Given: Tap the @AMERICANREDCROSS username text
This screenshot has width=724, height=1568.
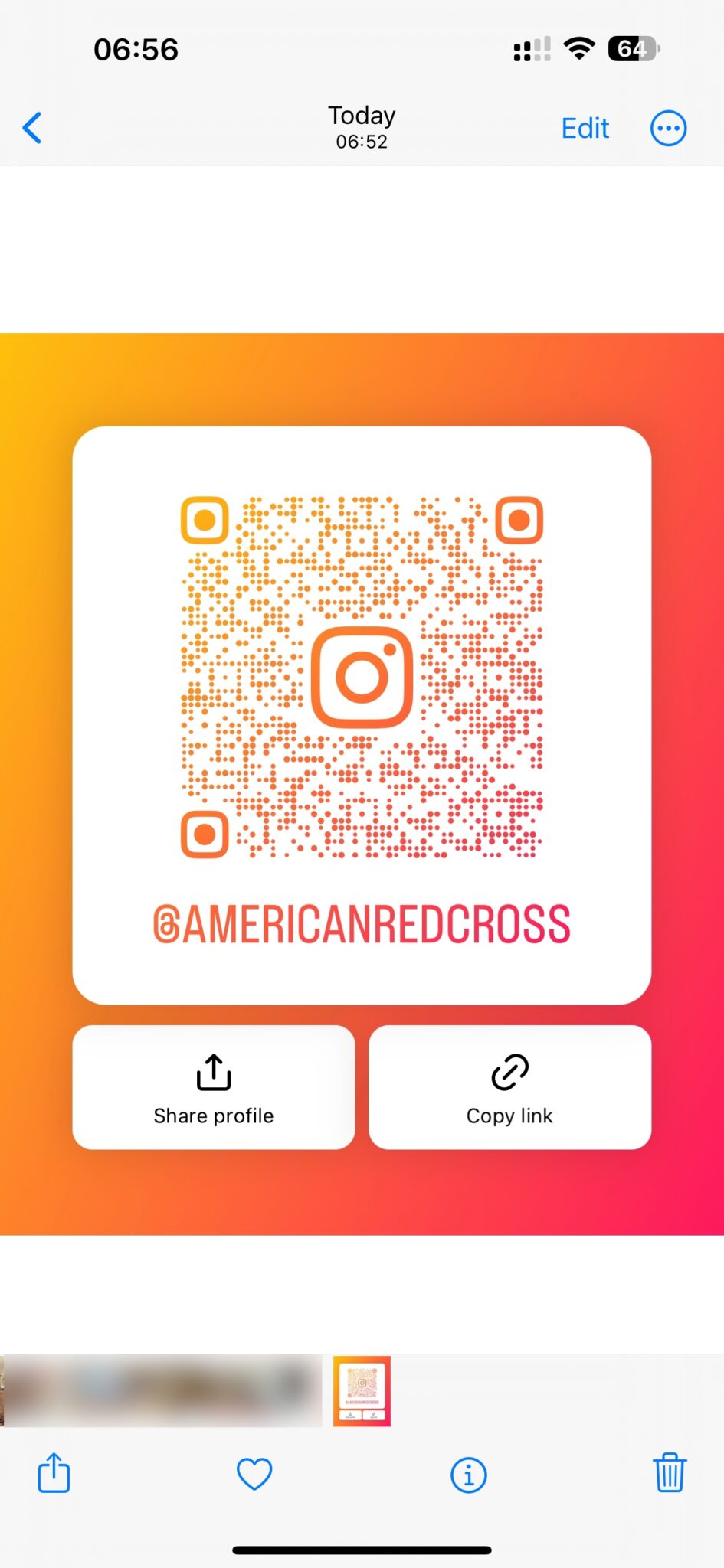Looking at the screenshot, I should tap(362, 923).
